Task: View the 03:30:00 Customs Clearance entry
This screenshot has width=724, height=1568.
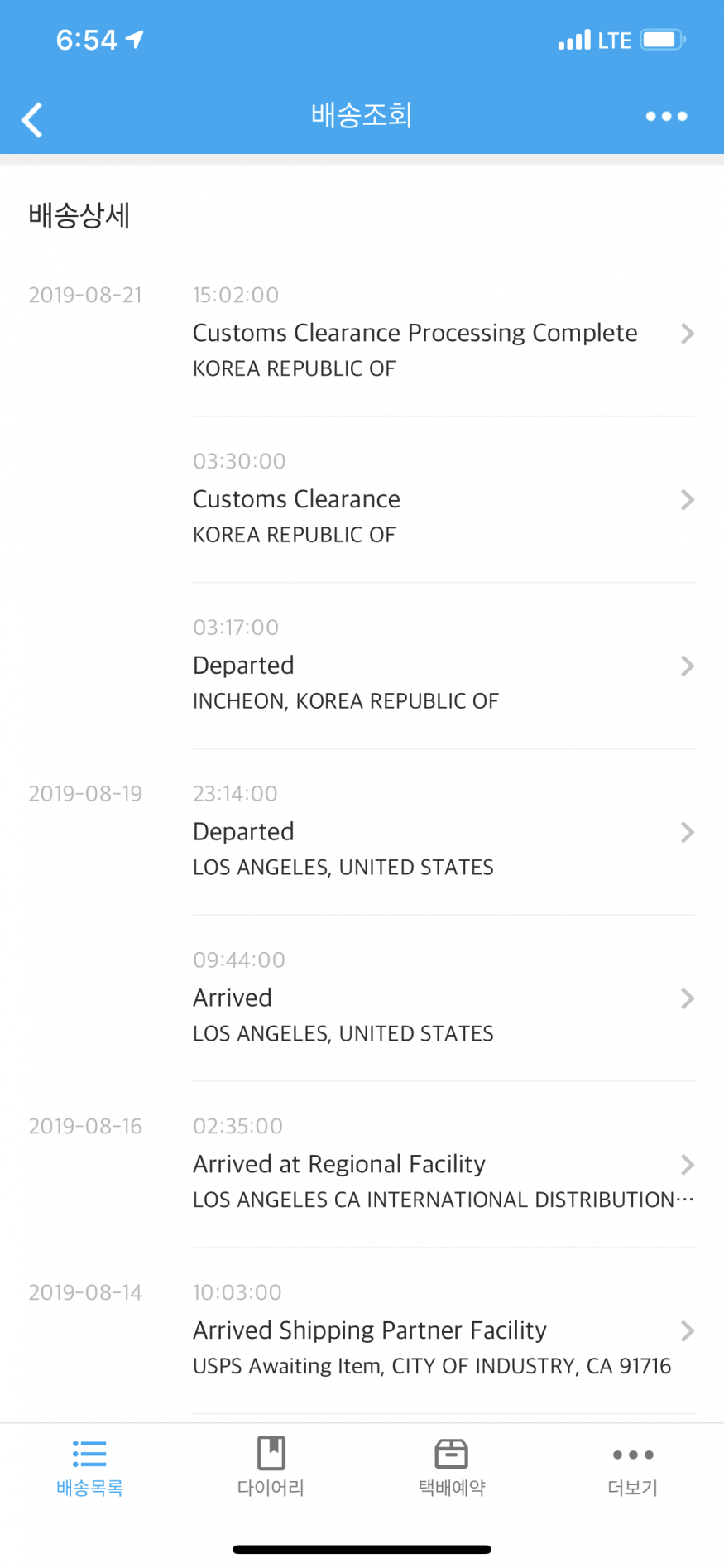Action: (444, 500)
